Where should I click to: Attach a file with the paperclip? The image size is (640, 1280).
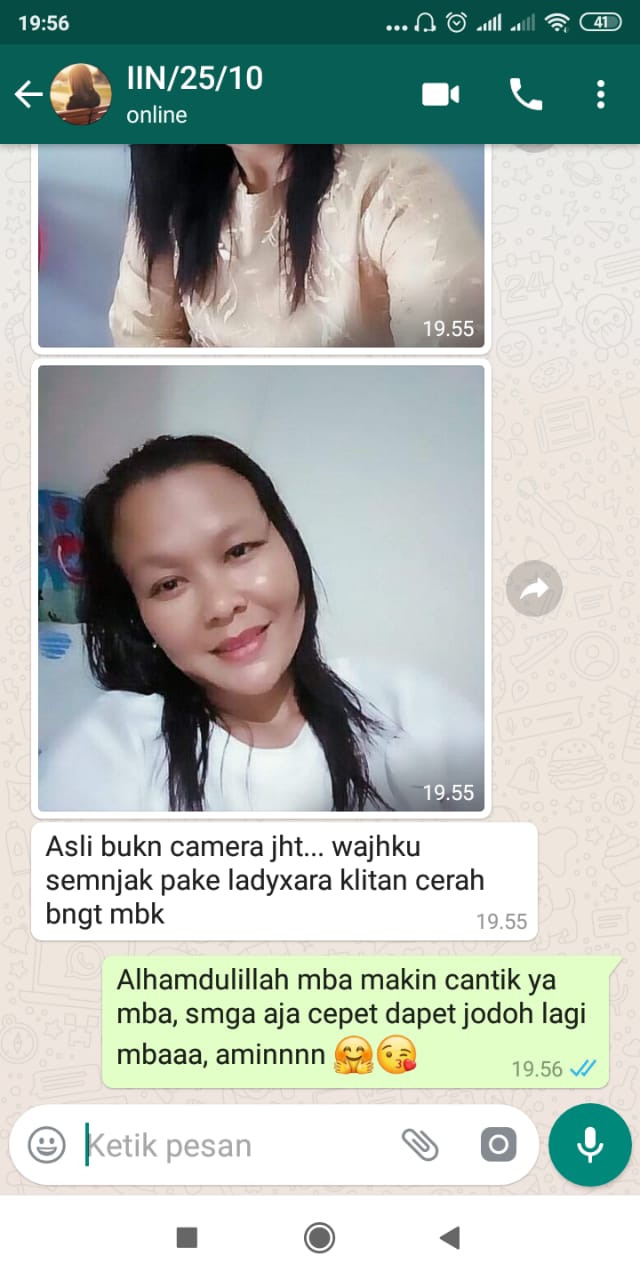pyautogui.click(x=420, y=1145)
